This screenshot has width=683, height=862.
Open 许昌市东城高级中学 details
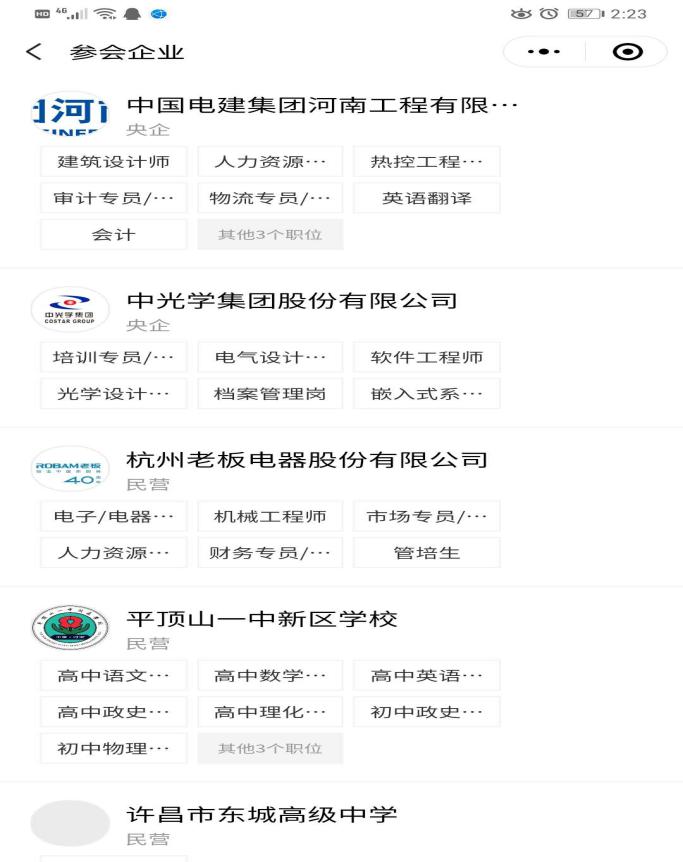point(262,814)
